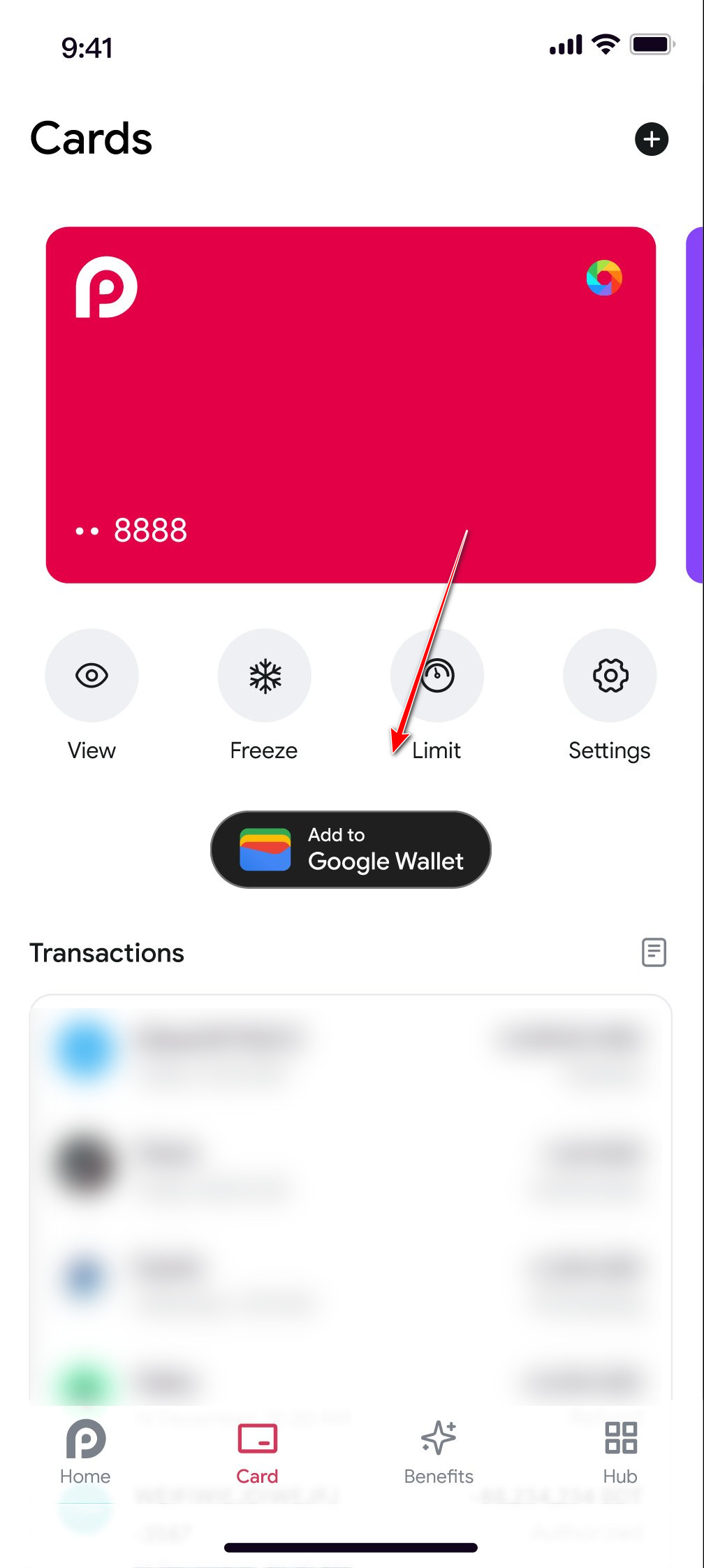
Task: Tap the colorful pay icon on the card
Action: 603,277
